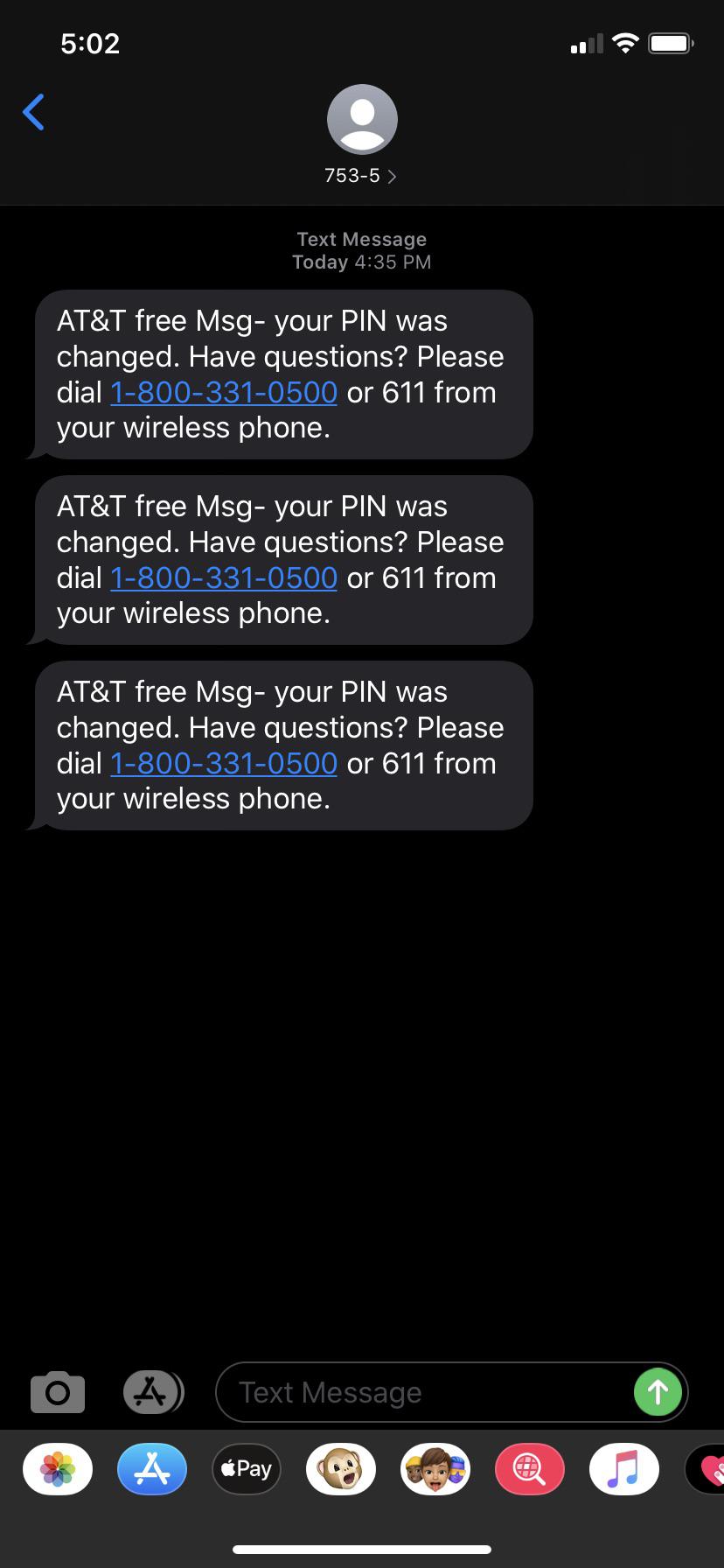The height and width of the screenshot is (1568, 724).
Task: Toggle the iMessage apps drawer
Action: pyautogui.click(x=152, y=1392)
